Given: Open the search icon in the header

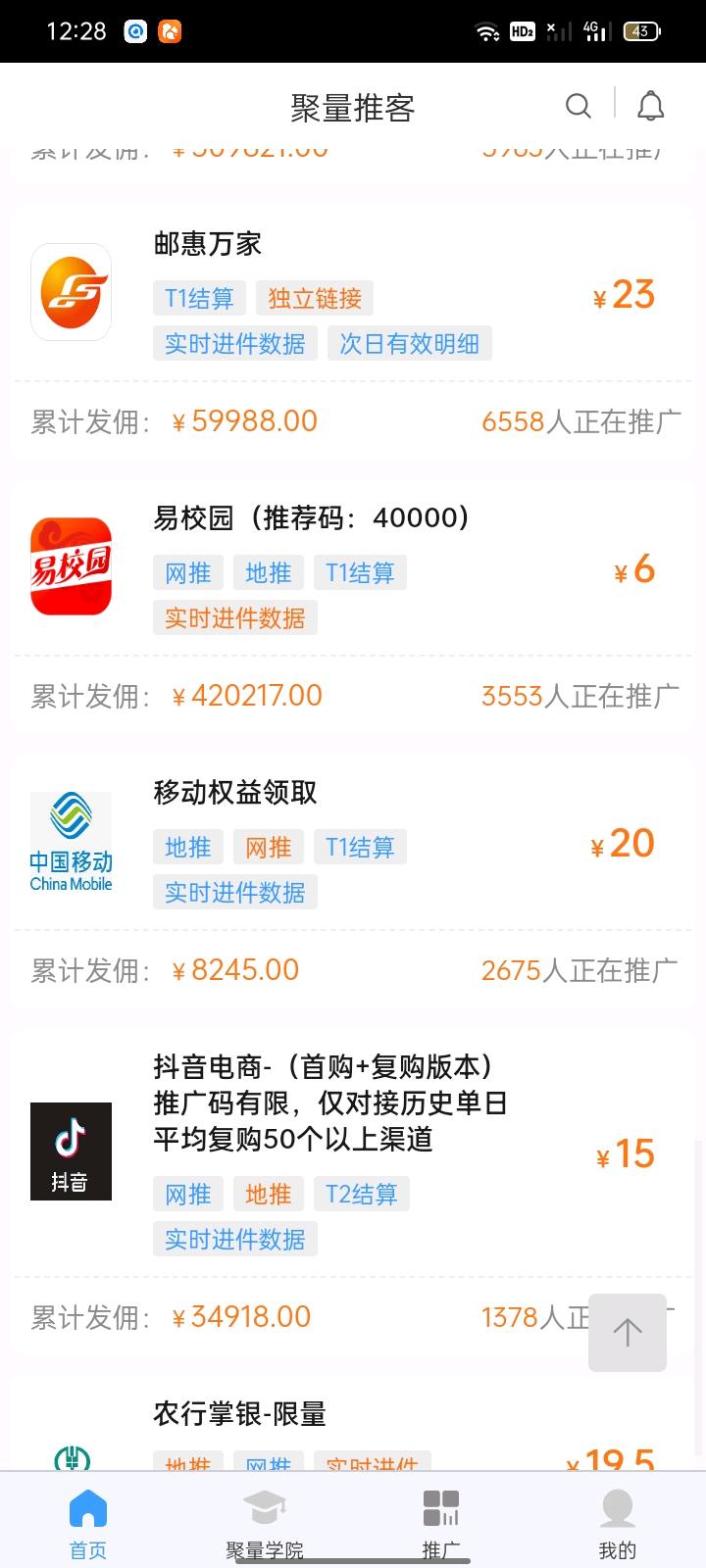Looking at the screenshot, I should (579, 106).
